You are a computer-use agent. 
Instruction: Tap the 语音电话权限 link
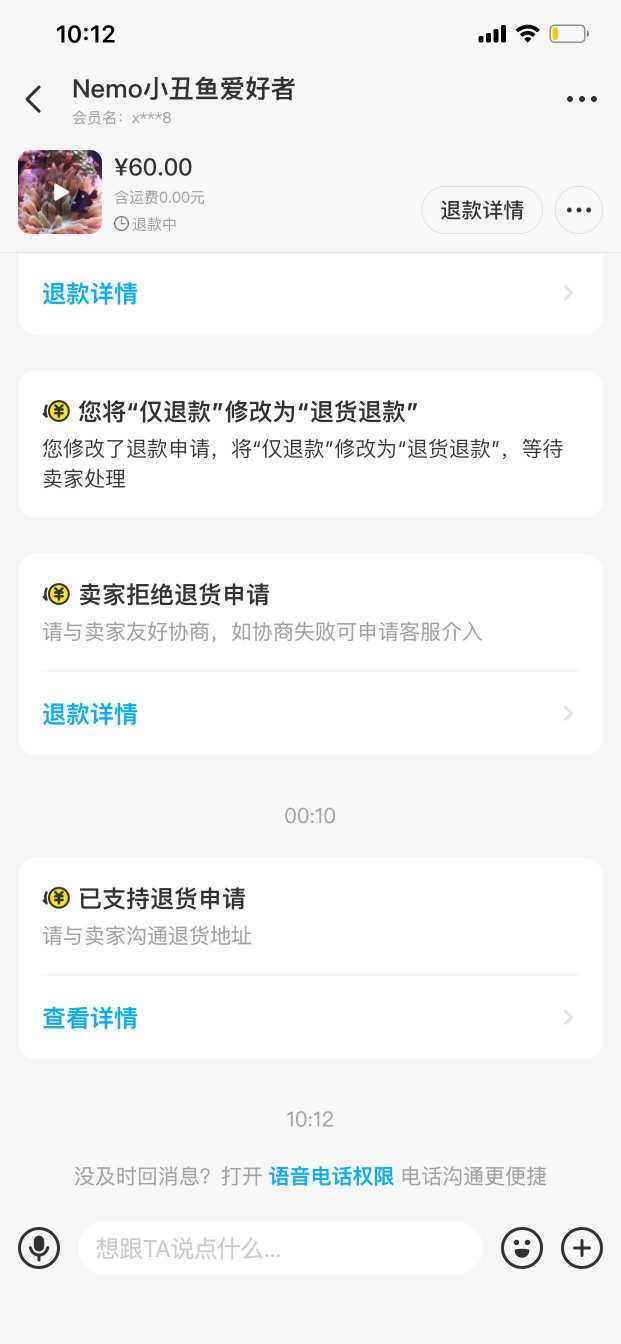click(331, 1176)
